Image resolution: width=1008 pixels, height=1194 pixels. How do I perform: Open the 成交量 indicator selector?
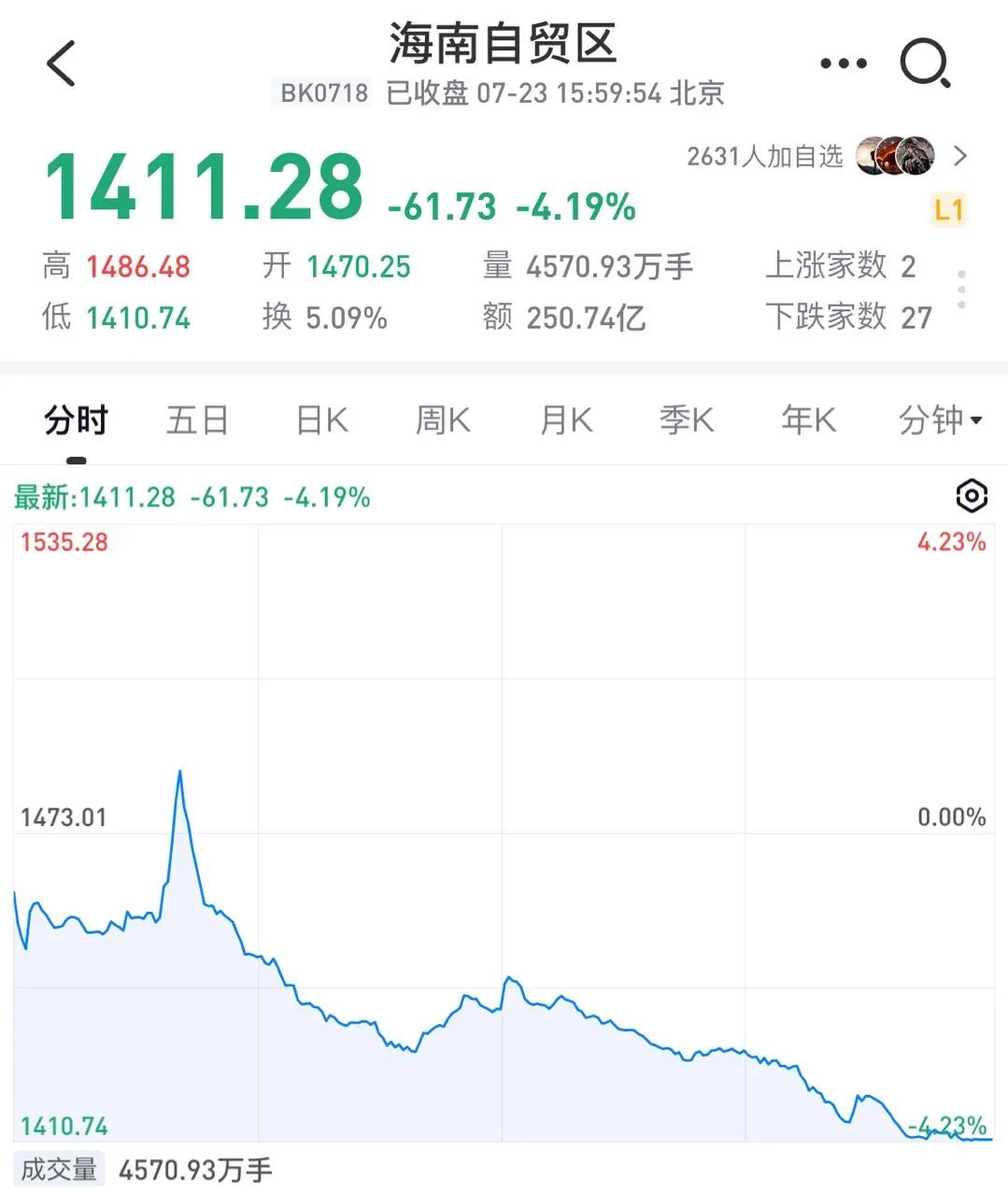[59, 1169]
